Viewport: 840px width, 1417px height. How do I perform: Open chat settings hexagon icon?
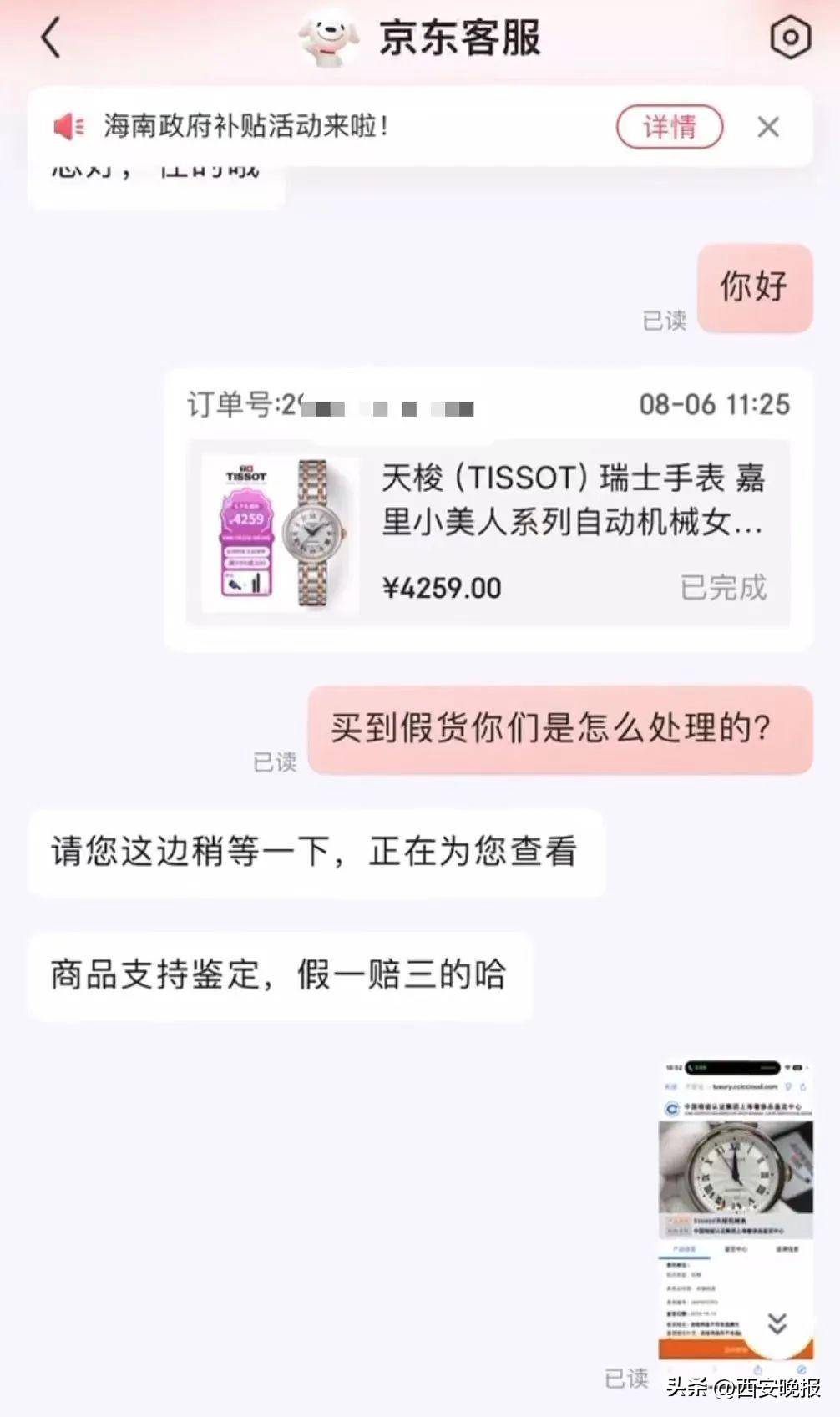pos(789,38)
